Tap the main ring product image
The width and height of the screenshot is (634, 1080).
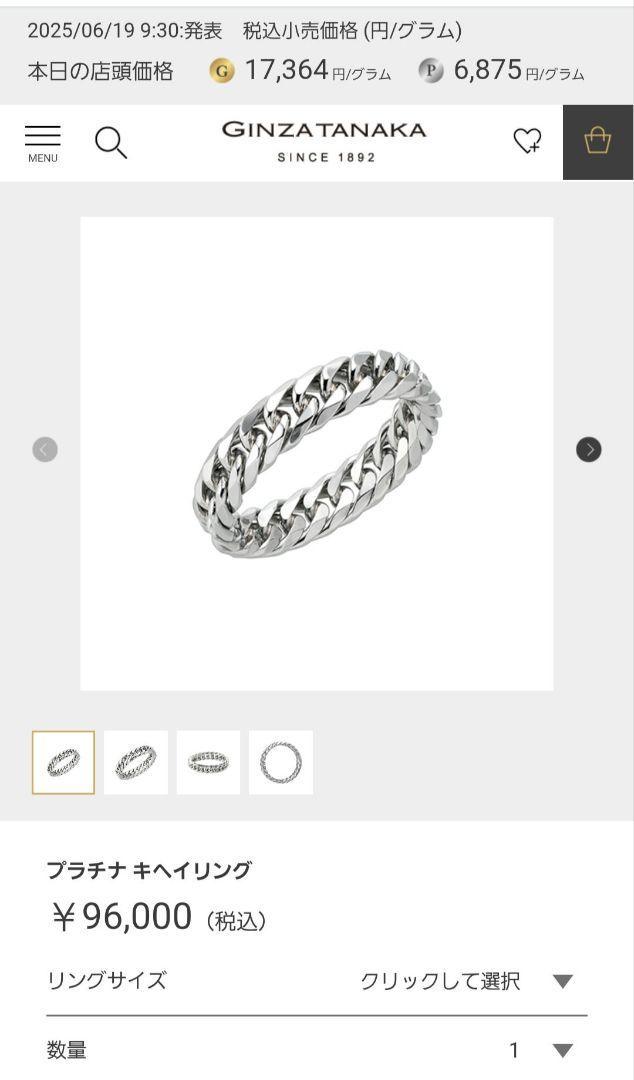point(317,453)
